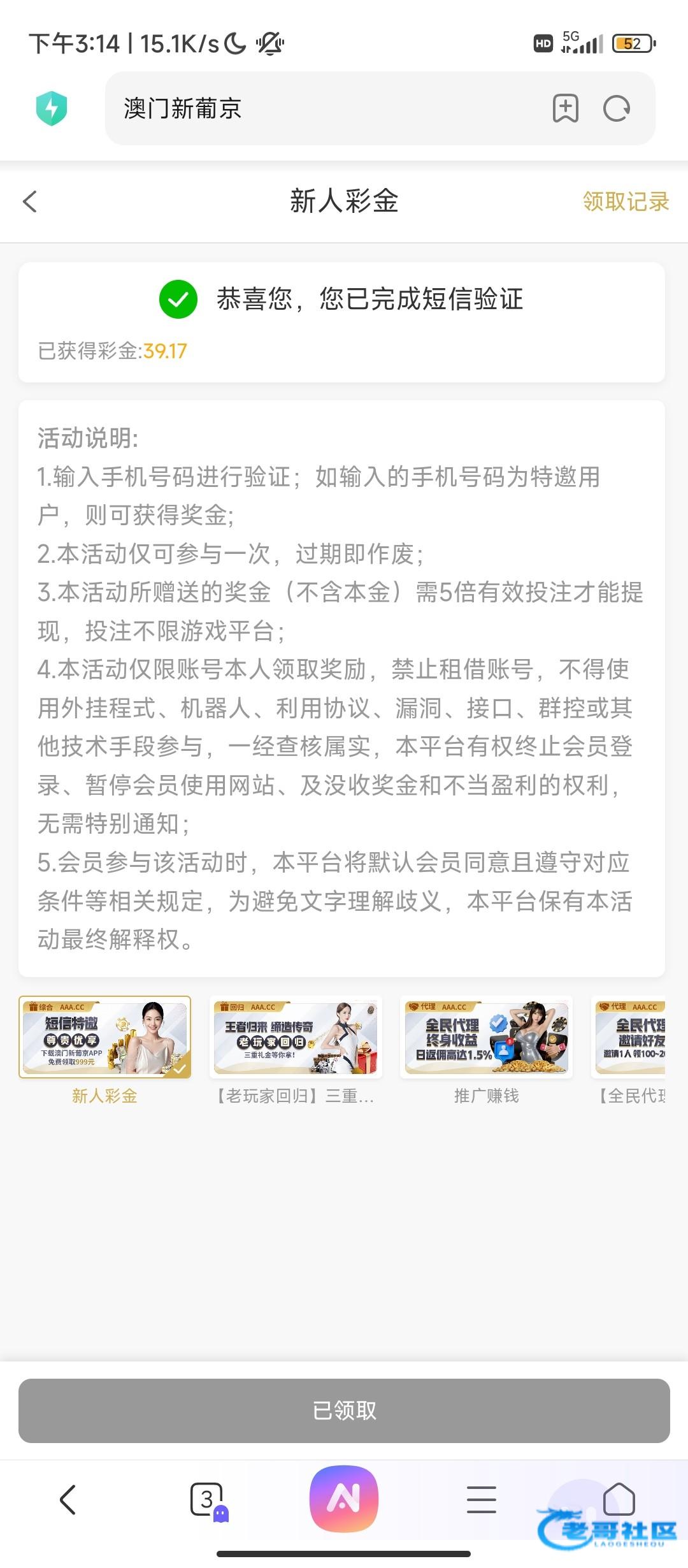Open the 推广赚钱 promotion tile
The height and width of the screenshot is (1568, 688).
(486, 1037)
